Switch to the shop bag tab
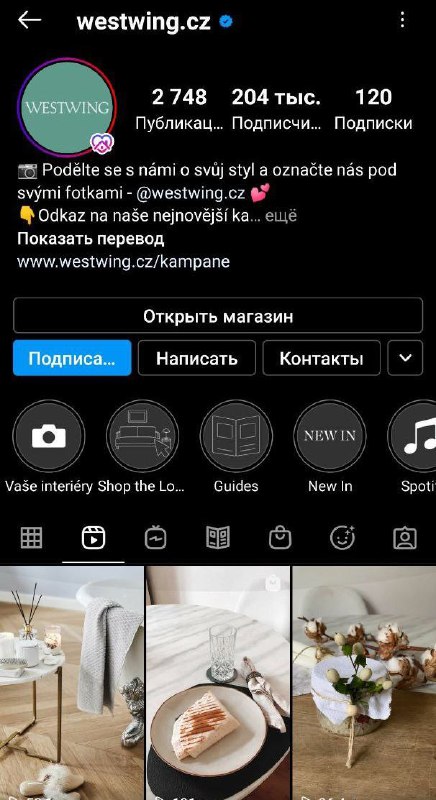 coord(280,538)
